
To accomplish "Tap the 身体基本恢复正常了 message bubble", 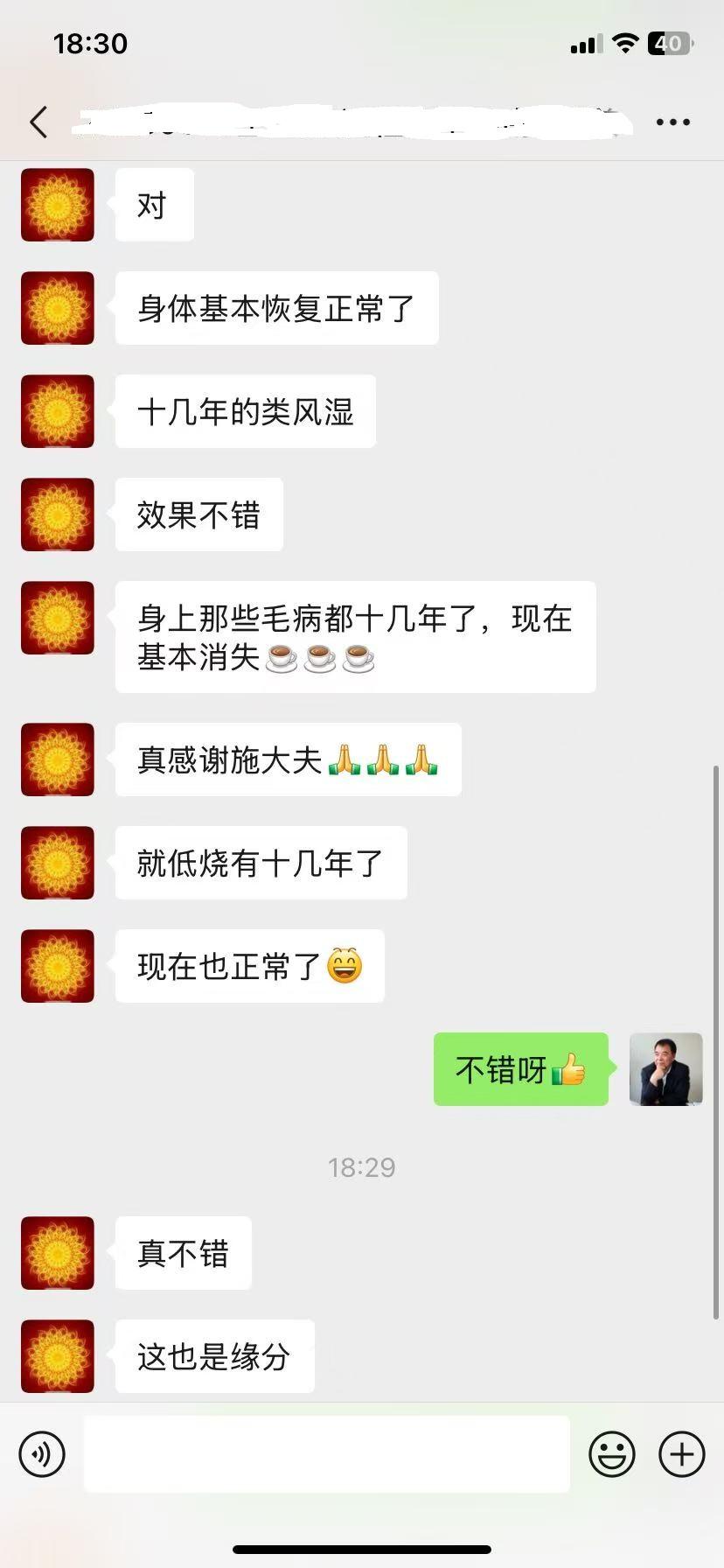I will (x=276, y=308).
